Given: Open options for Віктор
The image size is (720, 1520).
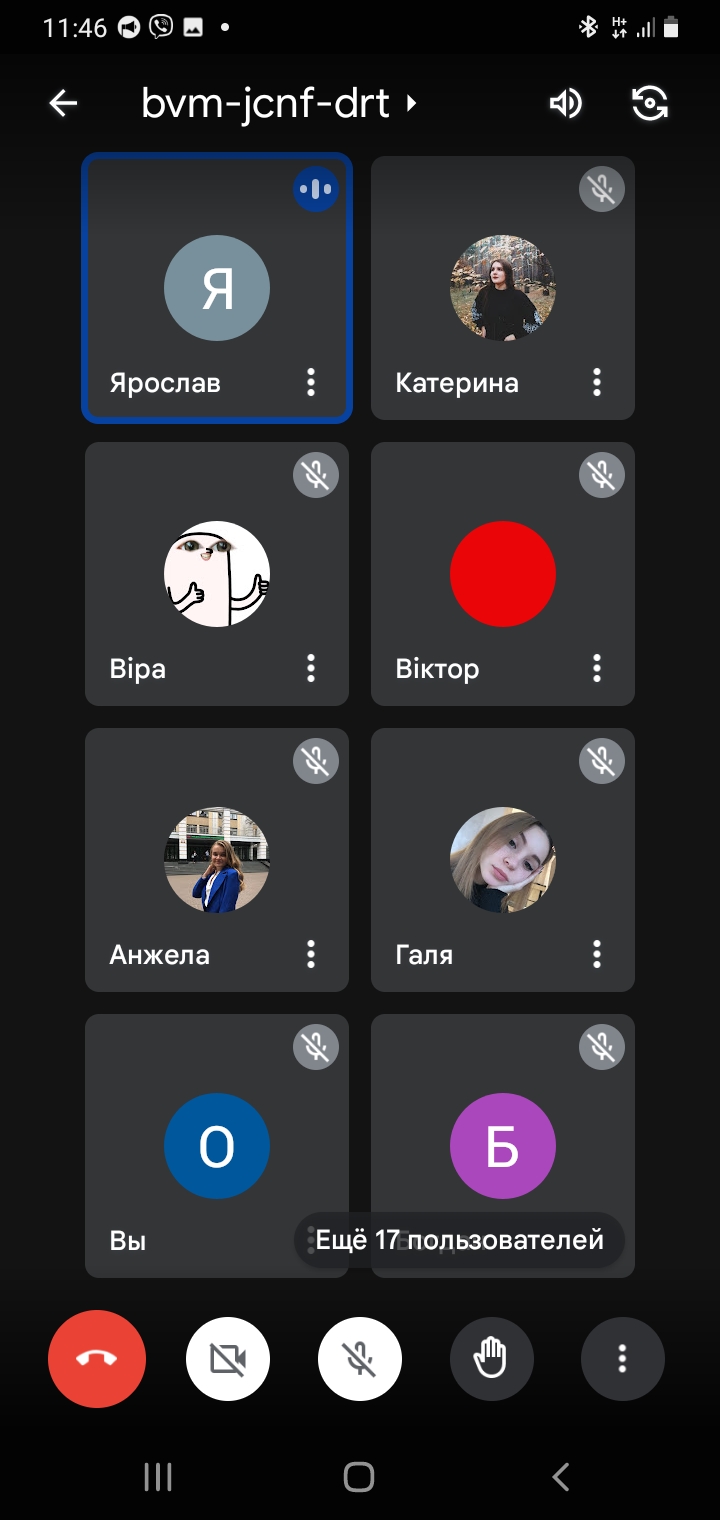Looking at the screenshot, I should [x=597, y=668].
